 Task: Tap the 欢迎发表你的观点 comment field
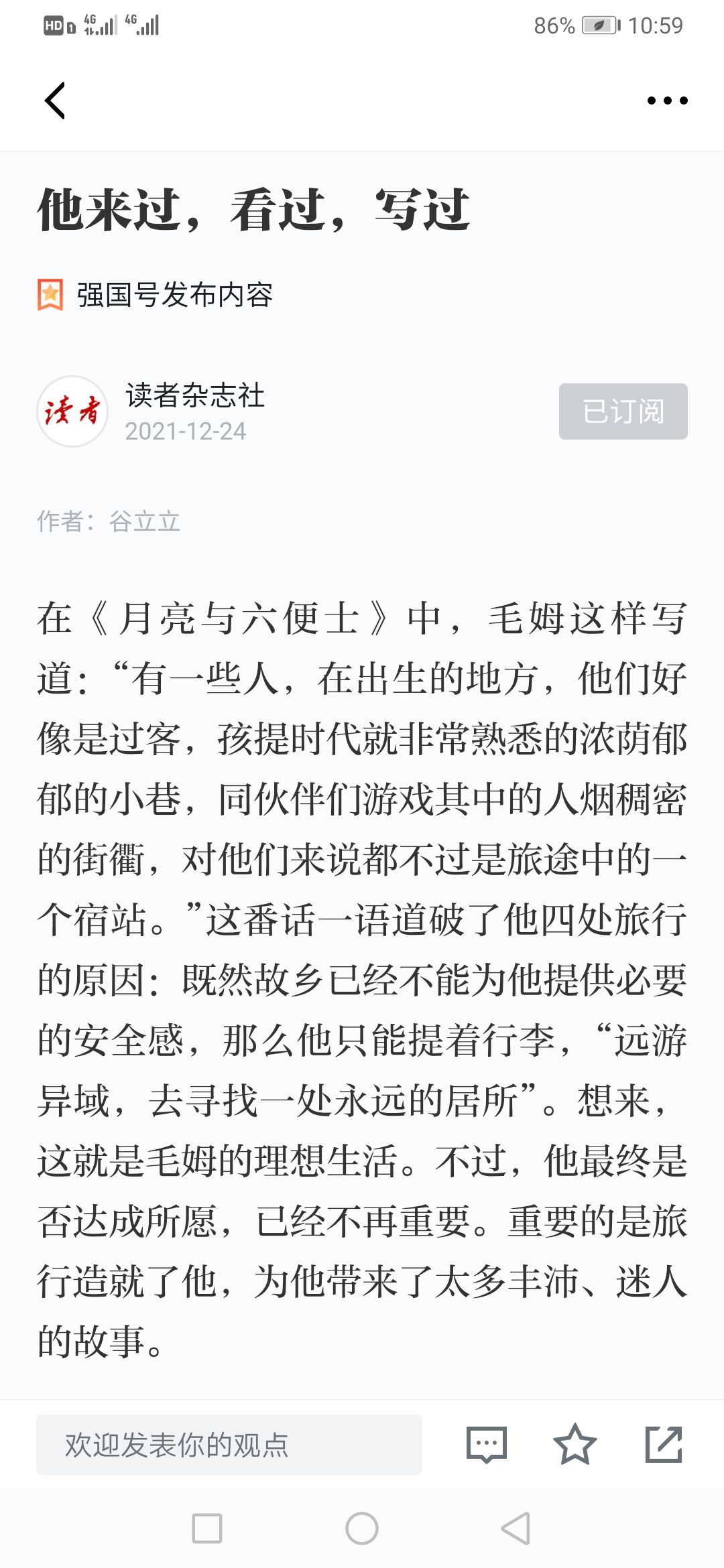coord(229,1445)
